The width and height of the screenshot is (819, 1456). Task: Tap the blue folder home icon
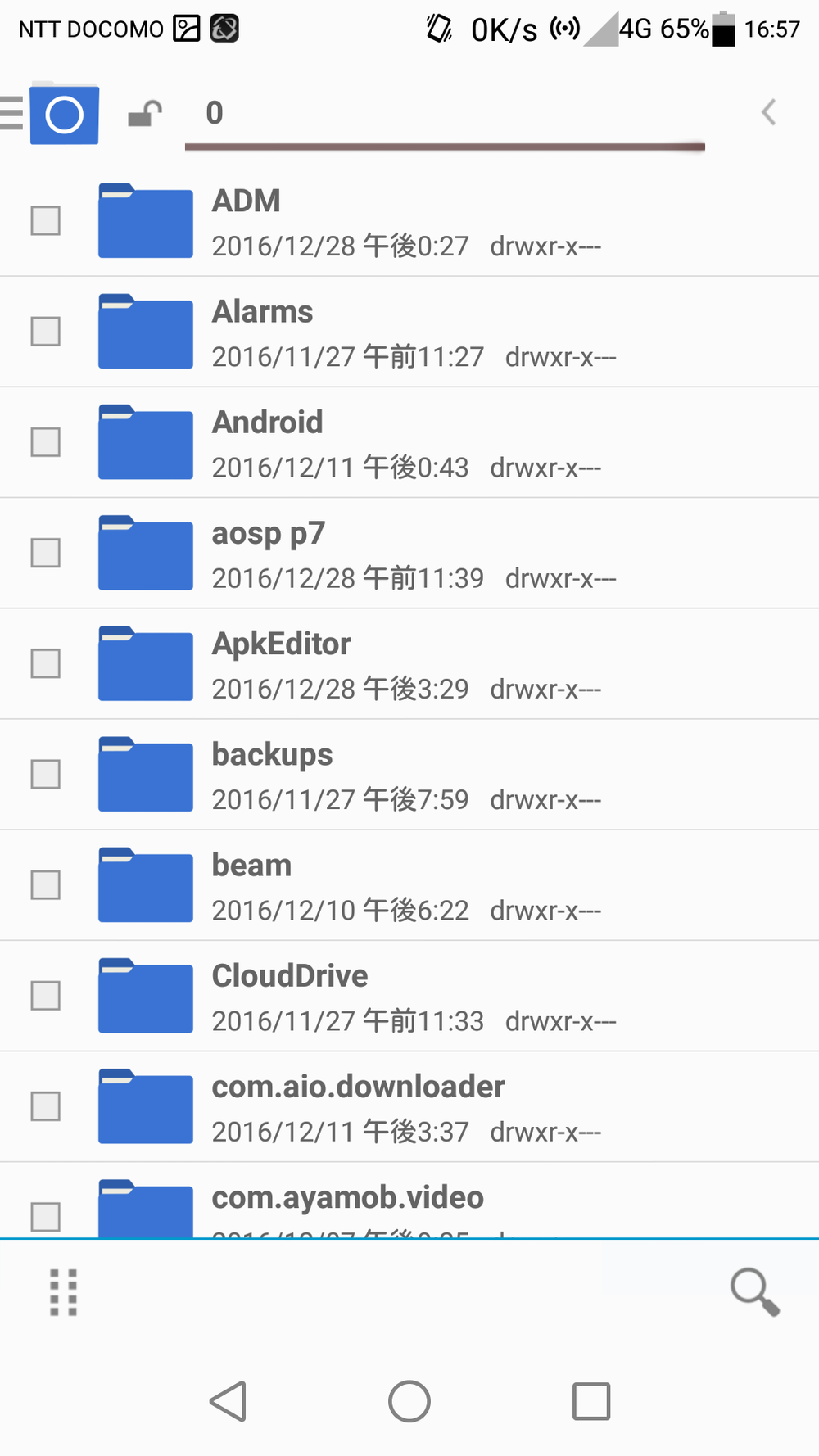tap(65, 113)
